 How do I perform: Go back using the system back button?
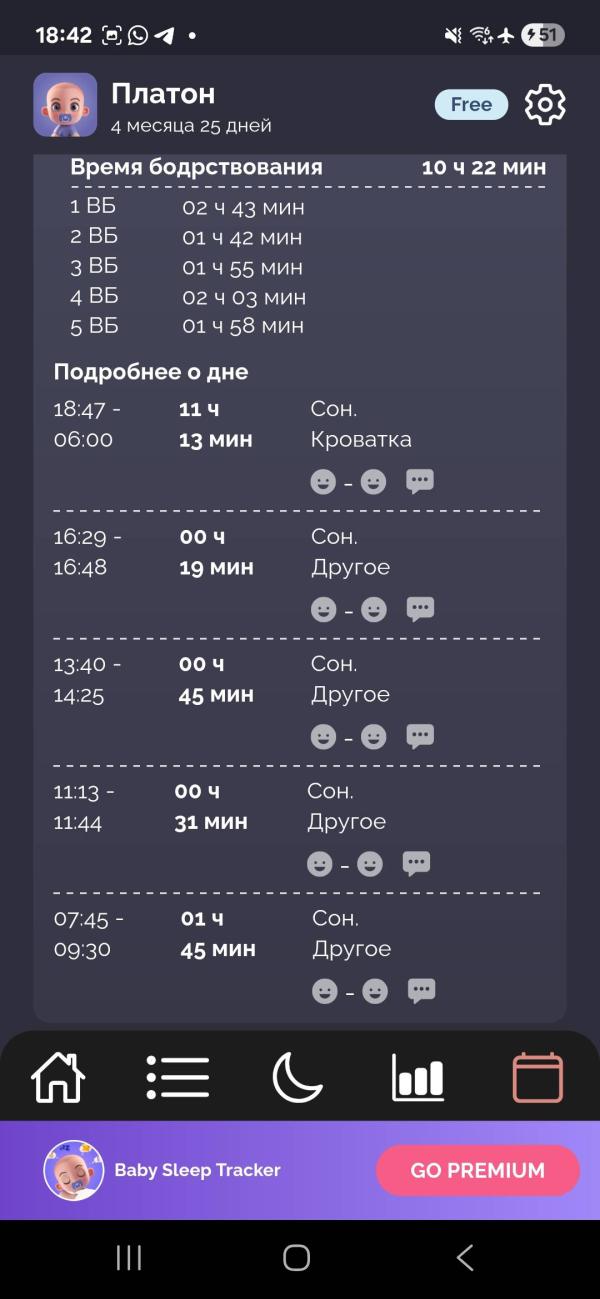pyautogui.click(x=465, y=1258)
